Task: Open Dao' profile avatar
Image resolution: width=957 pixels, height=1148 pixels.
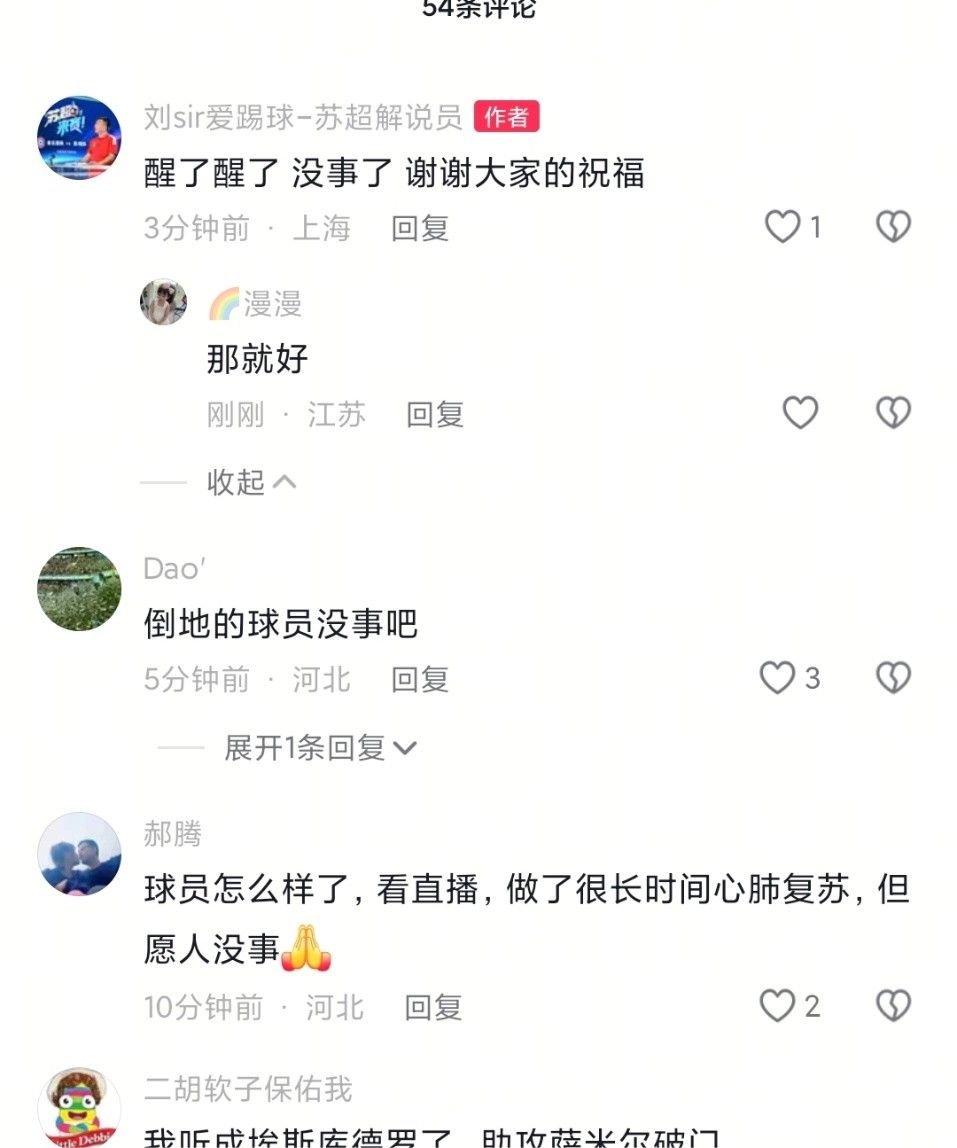Action: pos(79,589)
